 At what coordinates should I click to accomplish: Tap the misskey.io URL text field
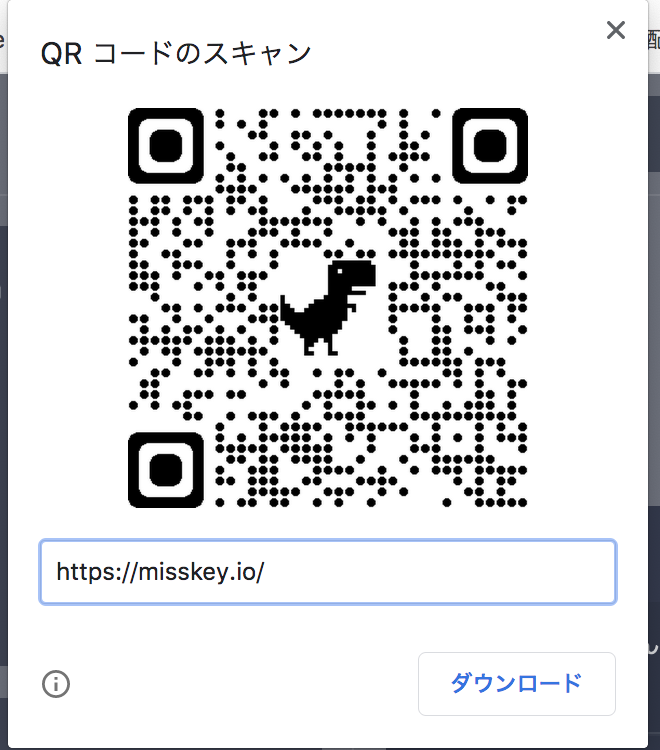(328, 572)
